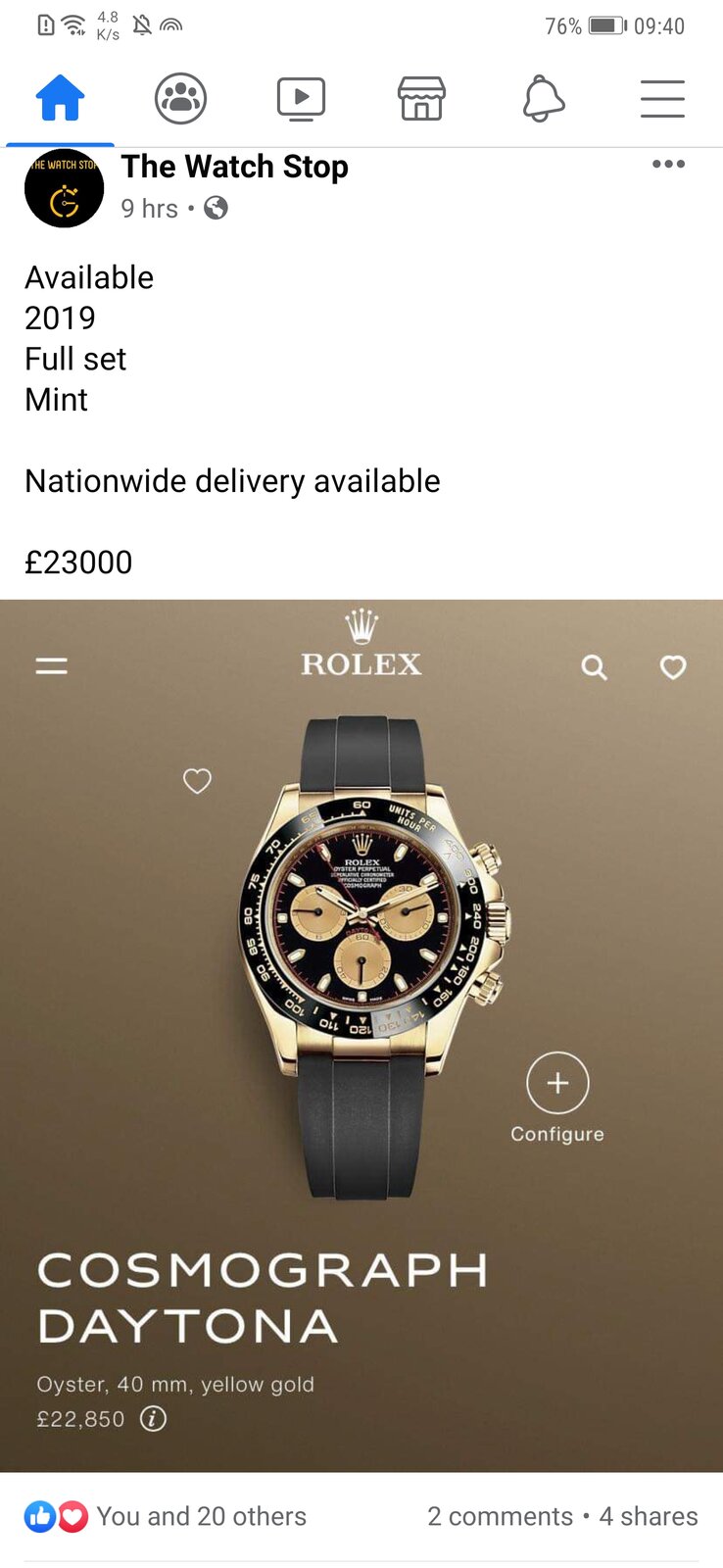Open the Marketplace tab
723x1568 pixels.
tap(421, 98)
